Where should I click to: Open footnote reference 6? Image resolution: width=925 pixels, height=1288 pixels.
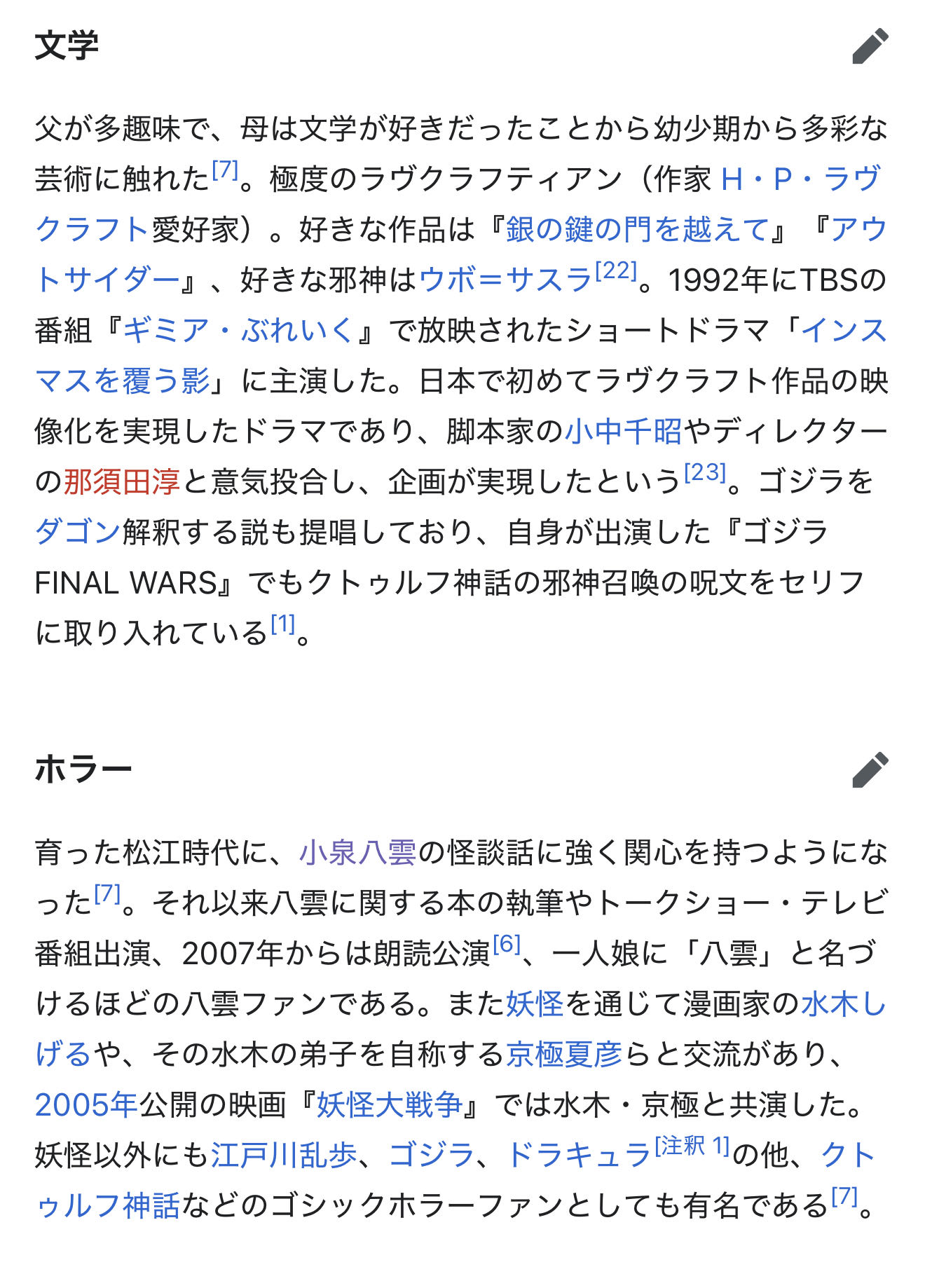click(507, 944)
